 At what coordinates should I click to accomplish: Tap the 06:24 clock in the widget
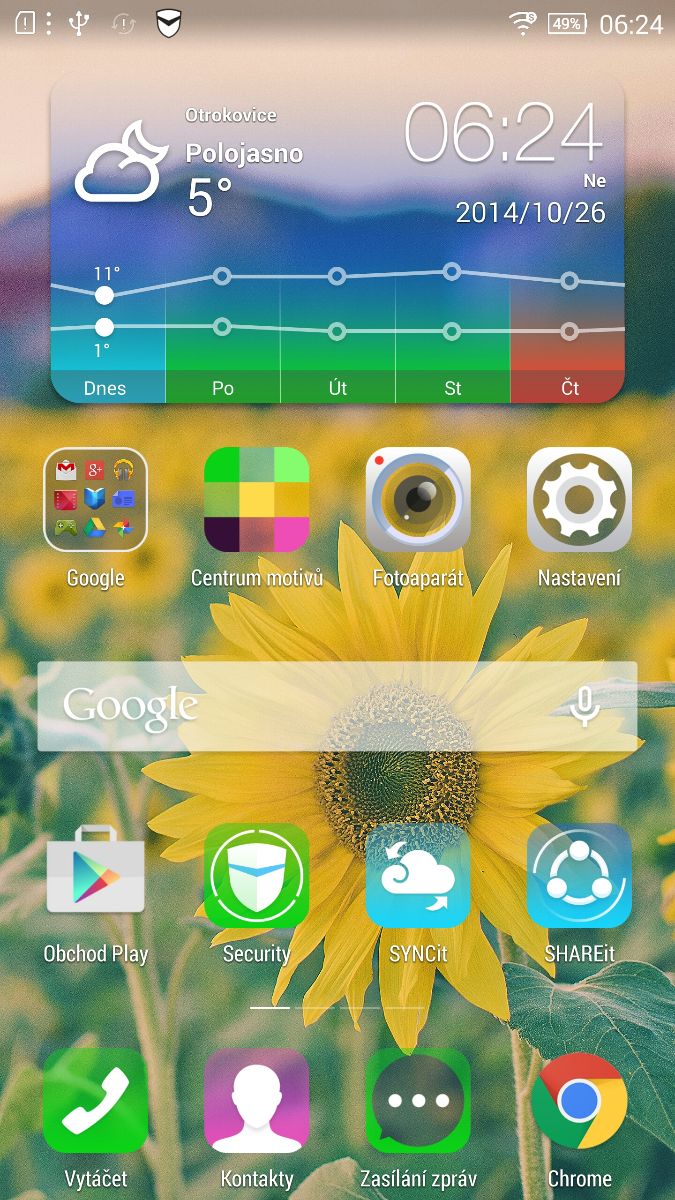[x=503, y=134]
